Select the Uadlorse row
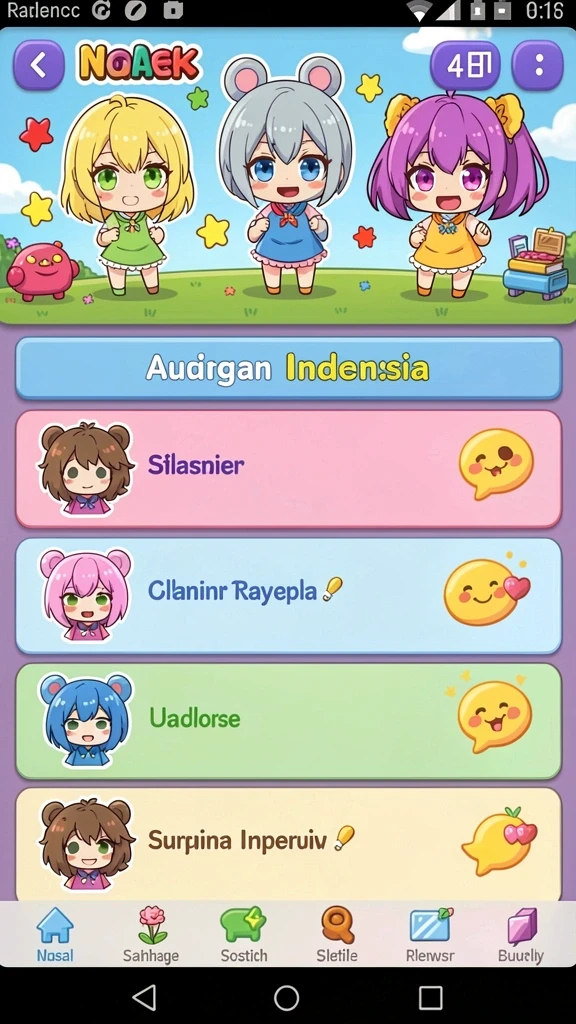 coord(288,721)
